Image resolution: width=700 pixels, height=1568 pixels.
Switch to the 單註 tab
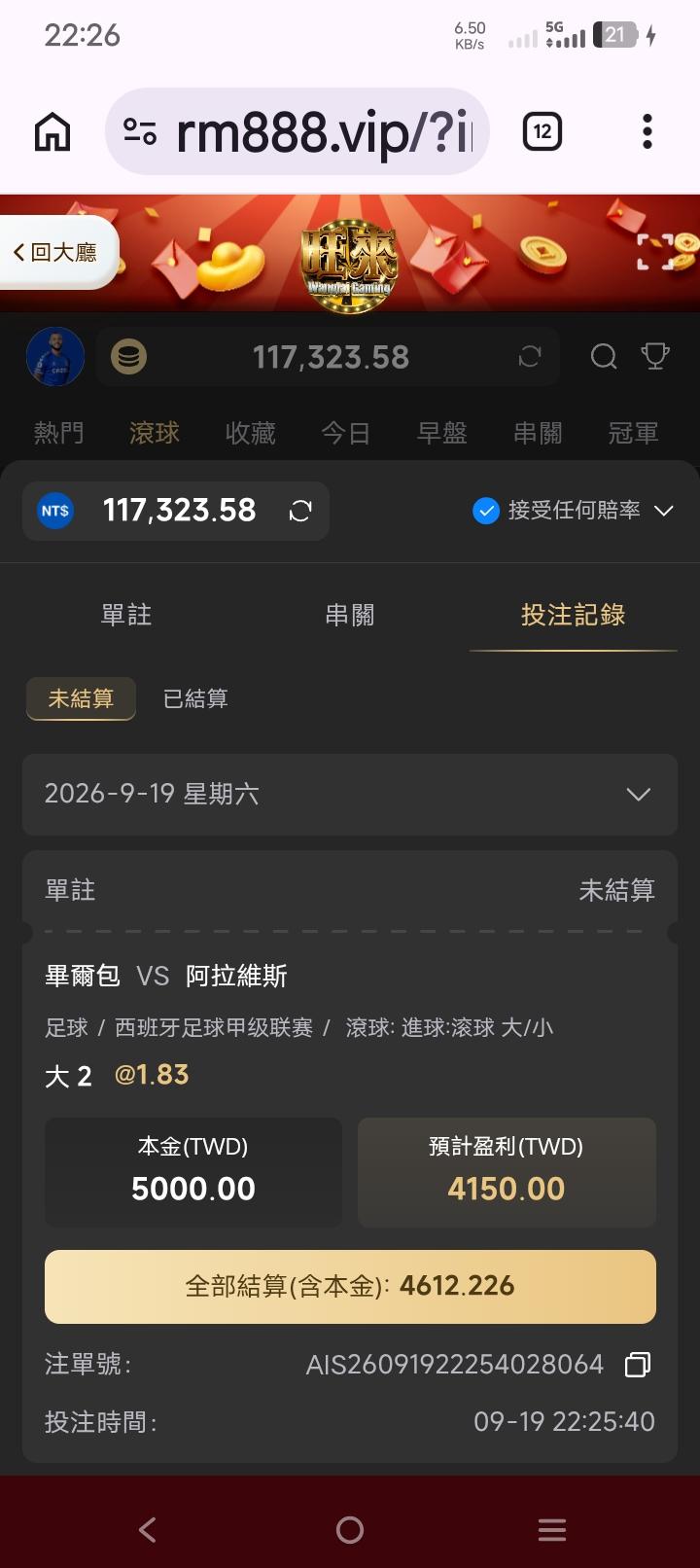click(x=126, y=615)
